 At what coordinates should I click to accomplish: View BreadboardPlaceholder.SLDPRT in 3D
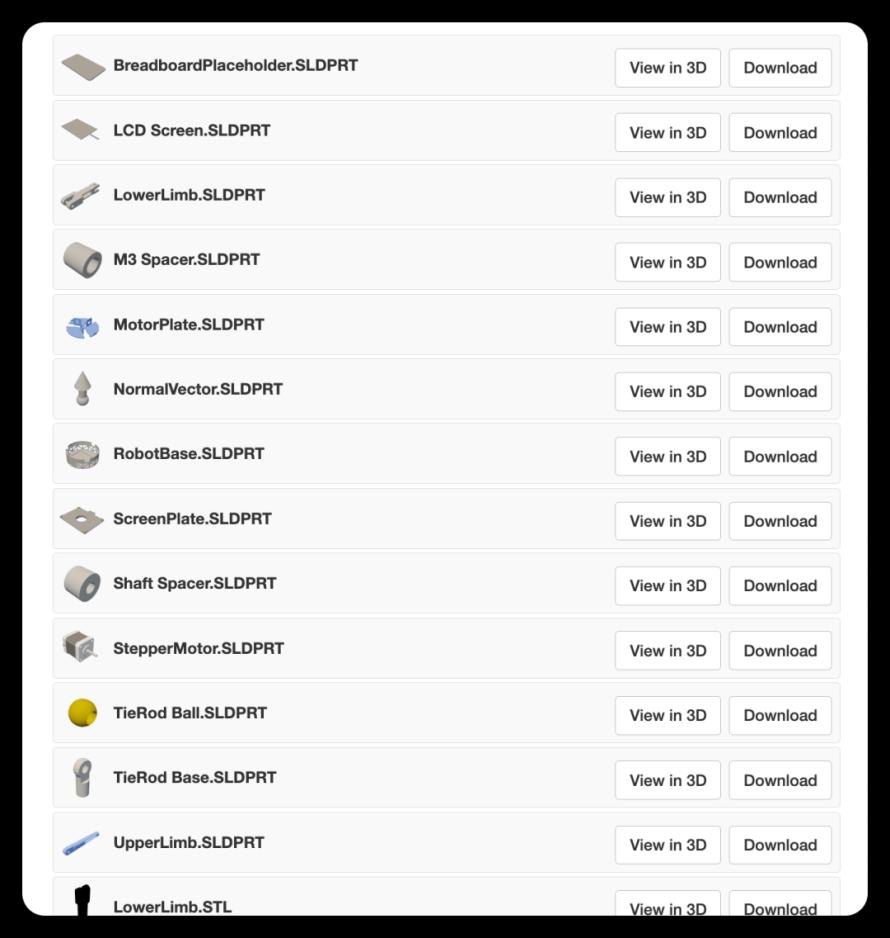667,68
